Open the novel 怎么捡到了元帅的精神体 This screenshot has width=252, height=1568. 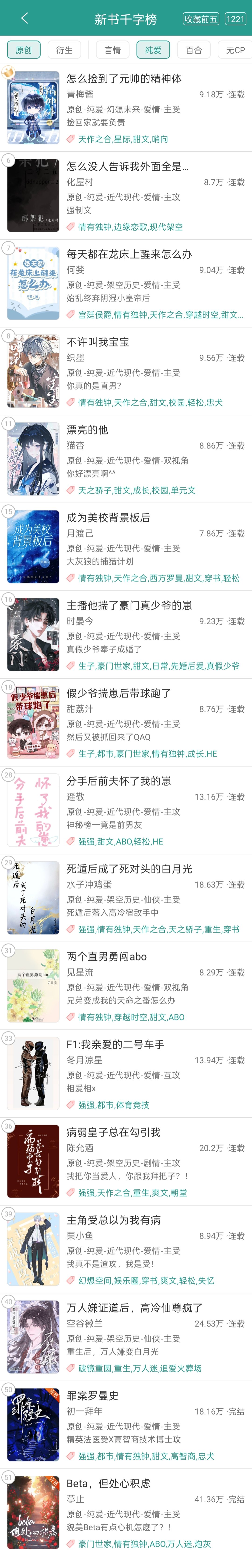coord(124,78)
